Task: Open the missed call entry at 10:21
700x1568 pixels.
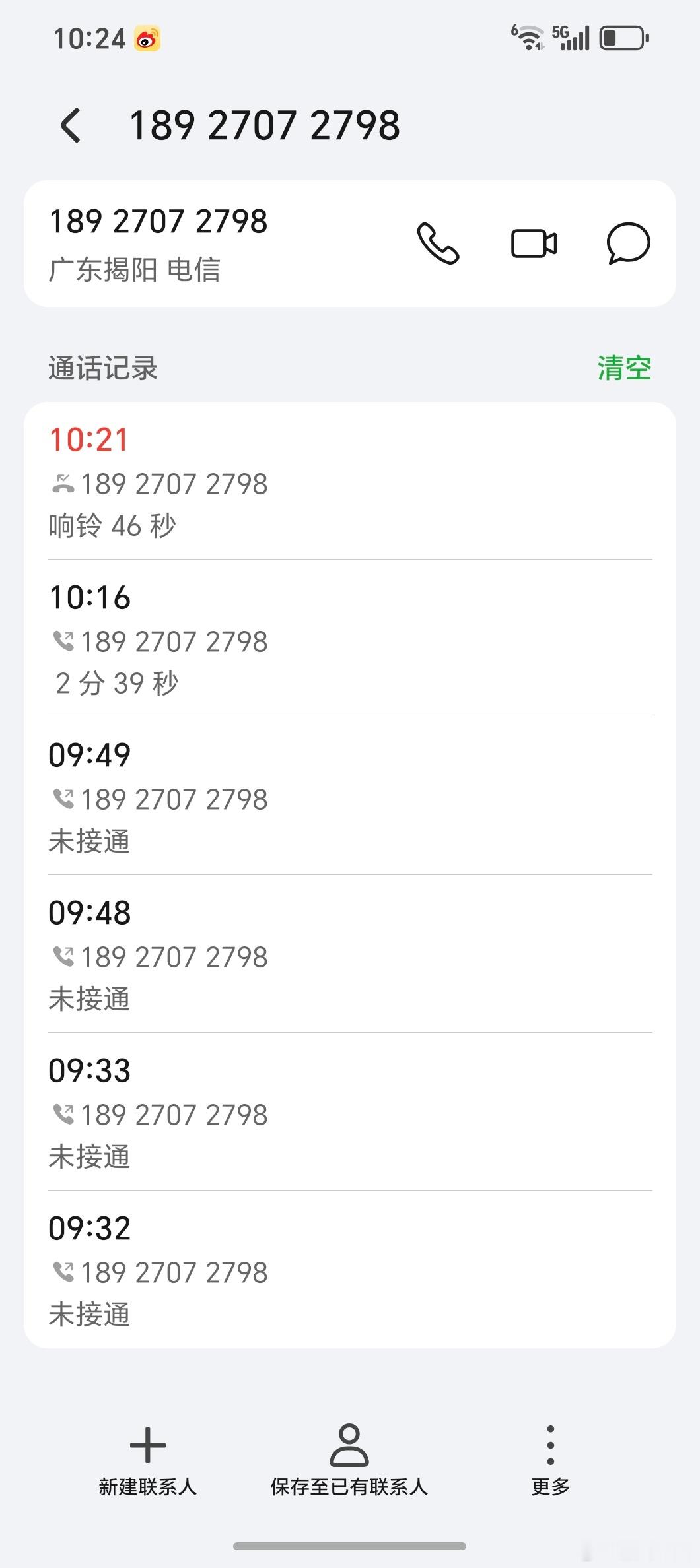Action: pos(350,482)
